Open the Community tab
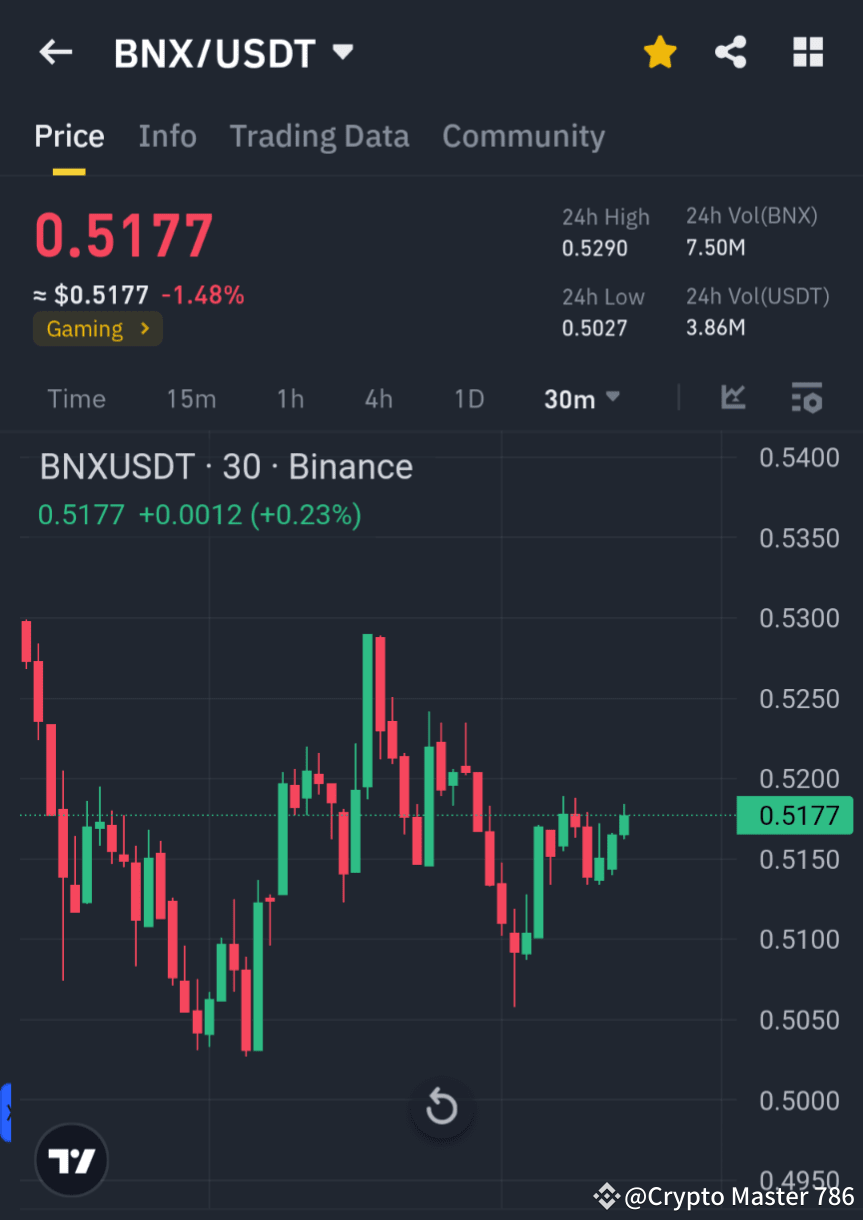 click(x=523, y=136)
